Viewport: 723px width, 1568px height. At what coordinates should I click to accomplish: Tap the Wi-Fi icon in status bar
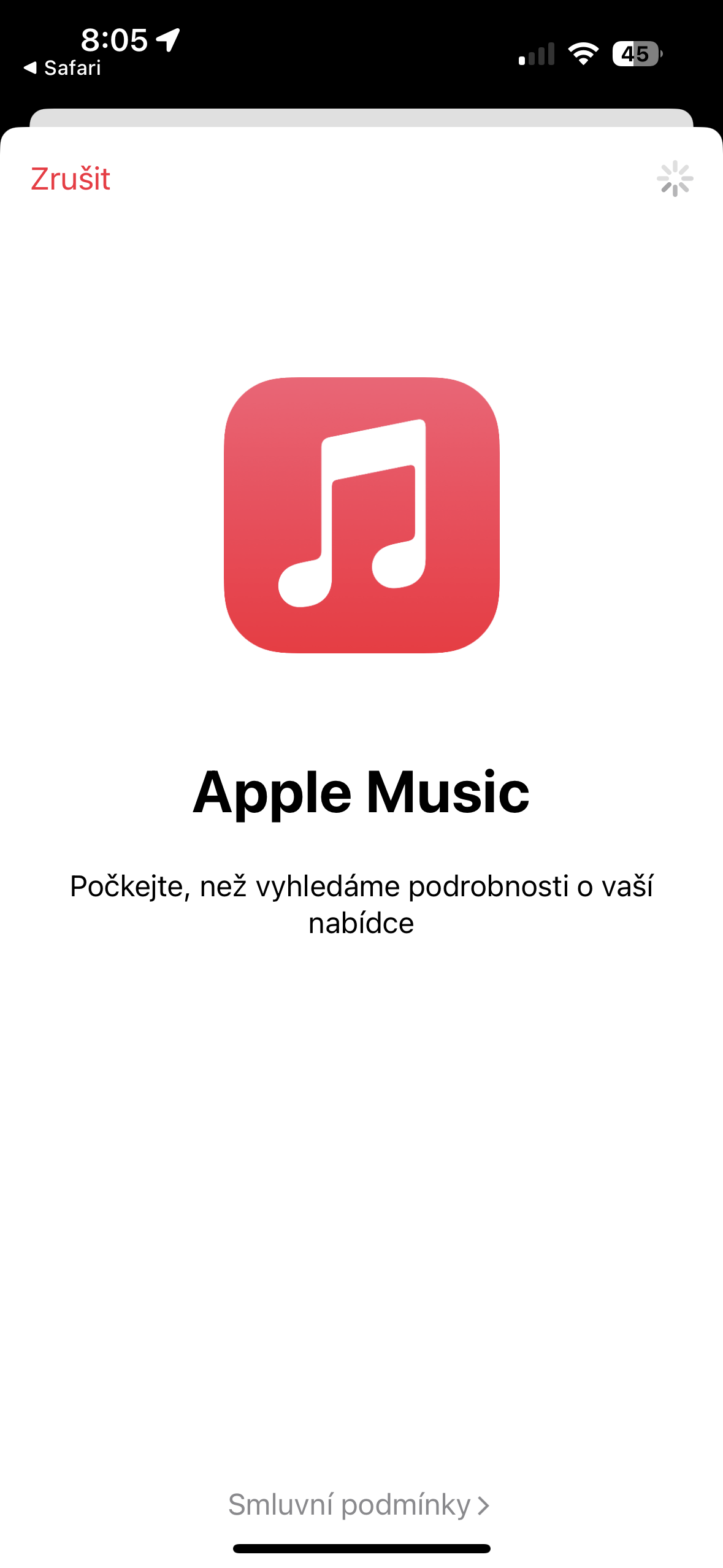(x=583, y=54)
